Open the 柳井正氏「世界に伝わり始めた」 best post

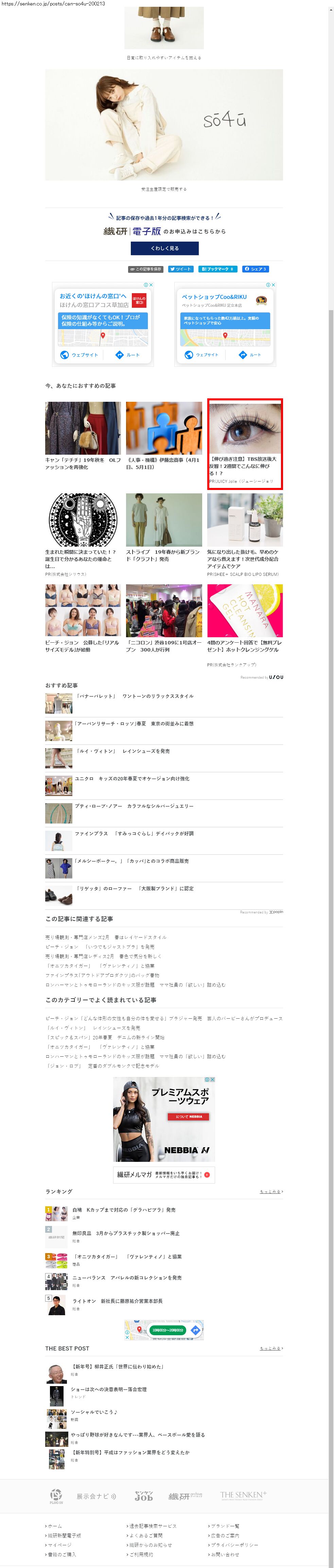(x=118, y=1366)
